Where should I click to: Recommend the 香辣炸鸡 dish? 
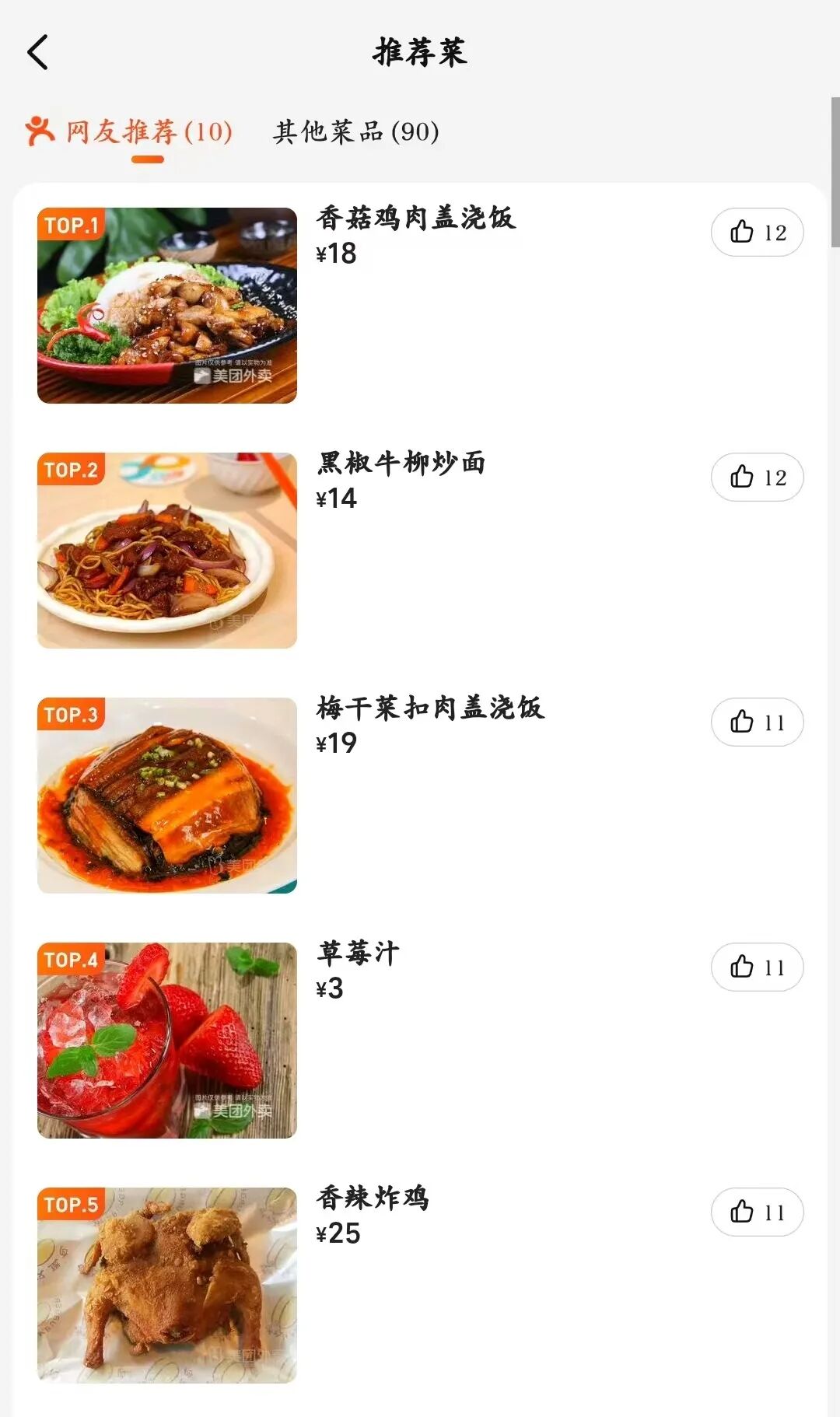(757, 1212)
